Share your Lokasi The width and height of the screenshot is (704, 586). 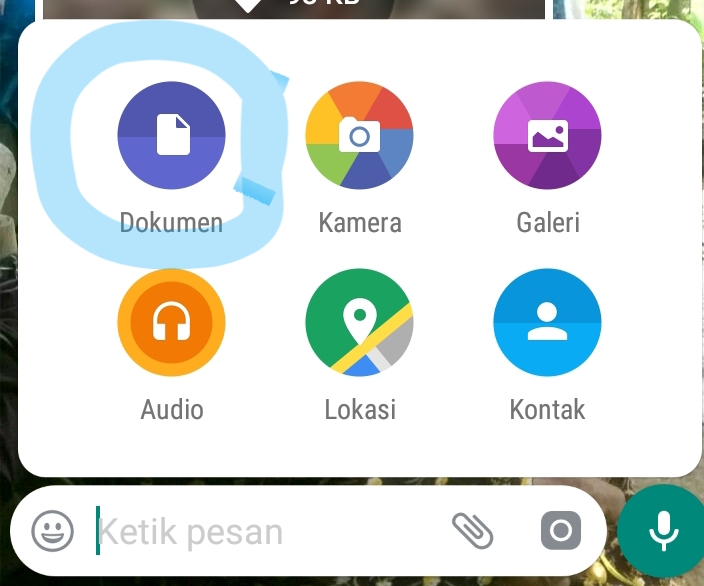point(359,322)
